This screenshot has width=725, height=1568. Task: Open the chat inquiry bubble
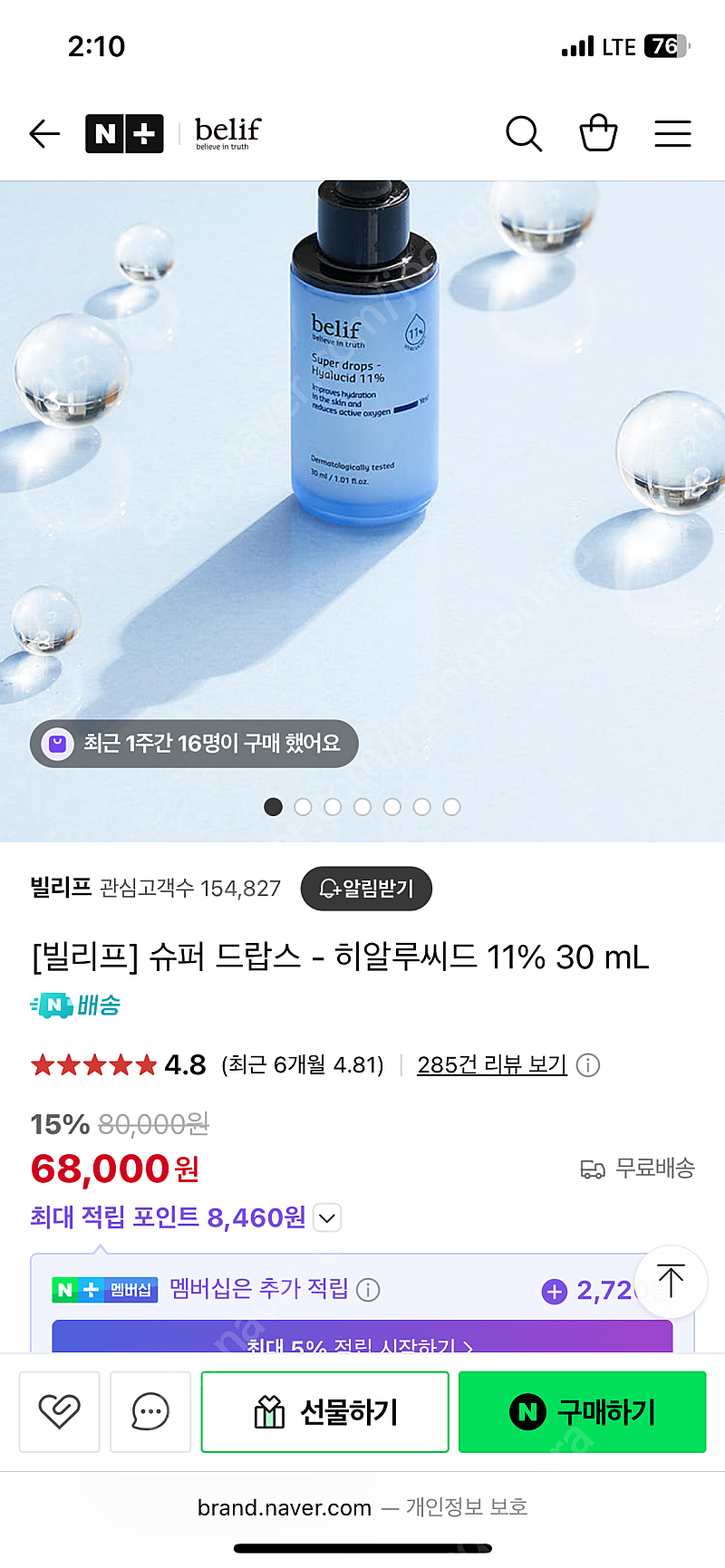tap(150, 1411)
